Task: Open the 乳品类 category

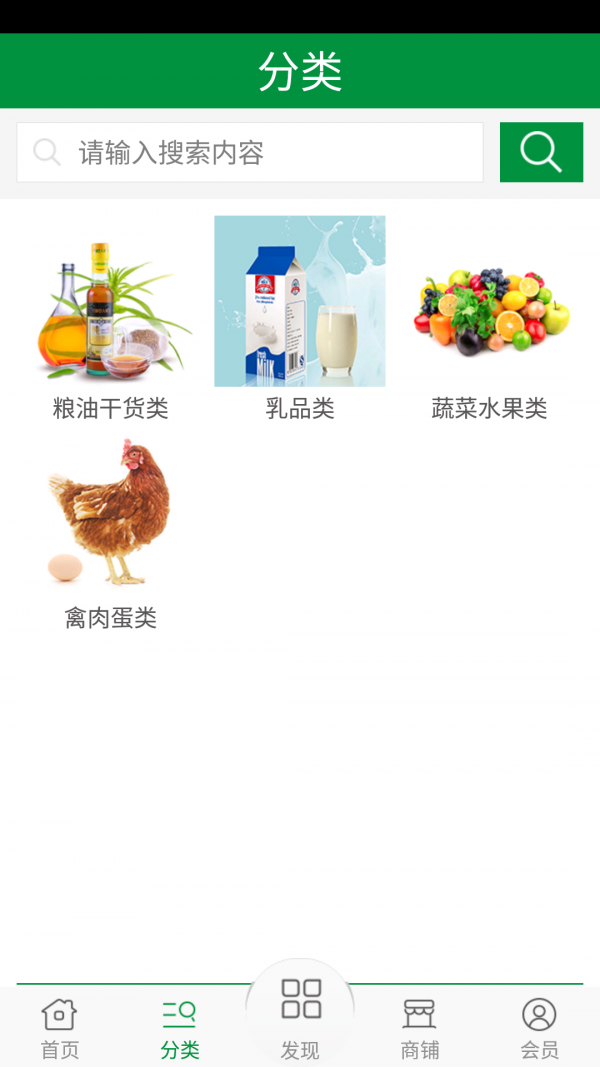Action: point(300,320)
